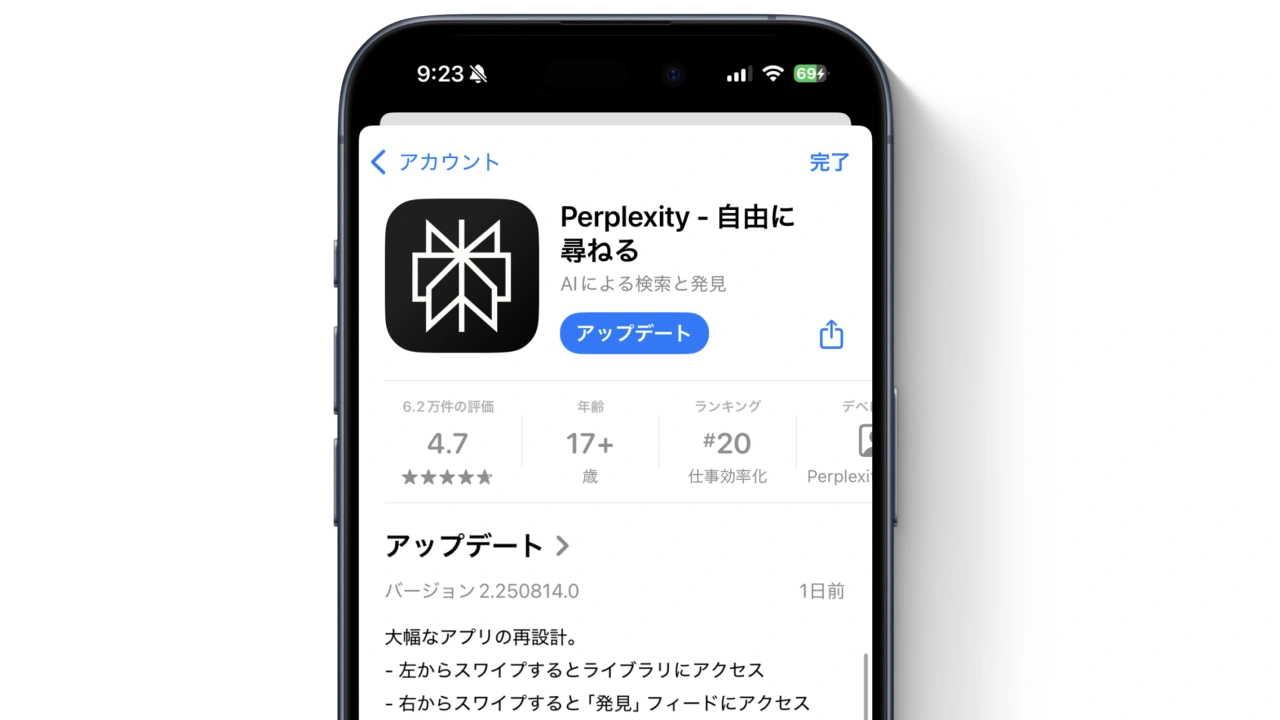
Task: Open the #20 仕事効率化 ranking chart
Action: 727,444
